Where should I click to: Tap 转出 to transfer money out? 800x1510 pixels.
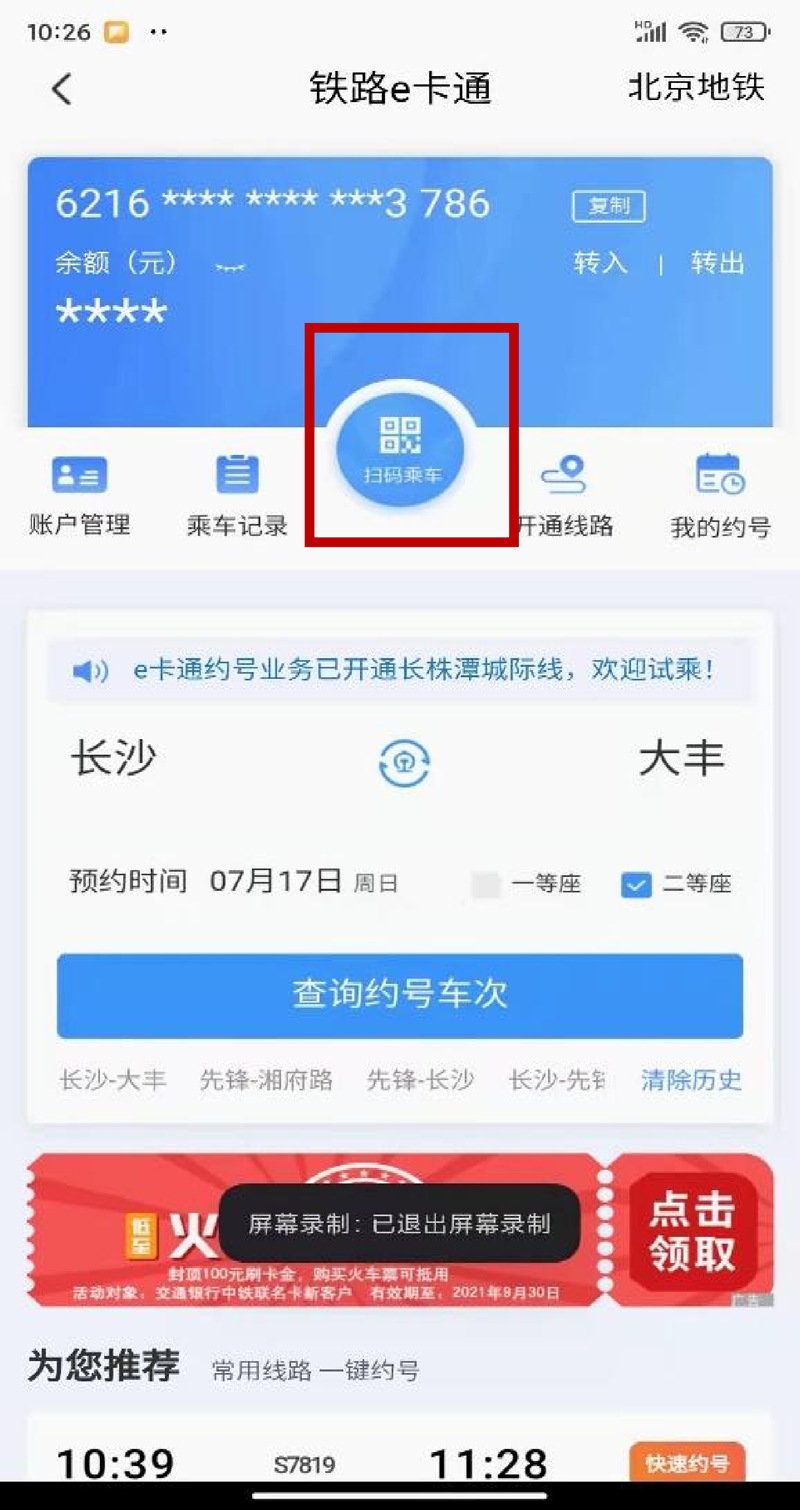(x=717, y=263)
